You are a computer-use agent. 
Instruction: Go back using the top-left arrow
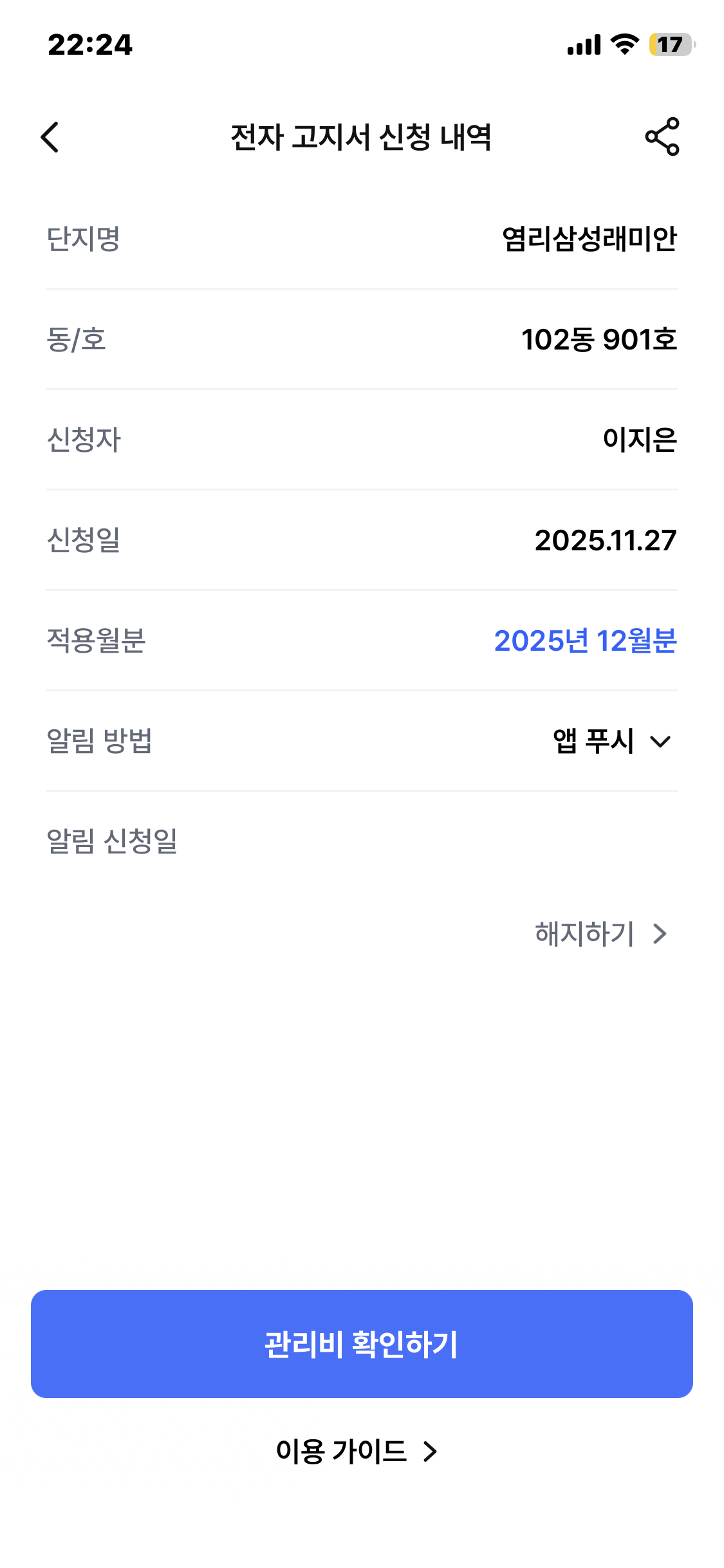point(50,137)
